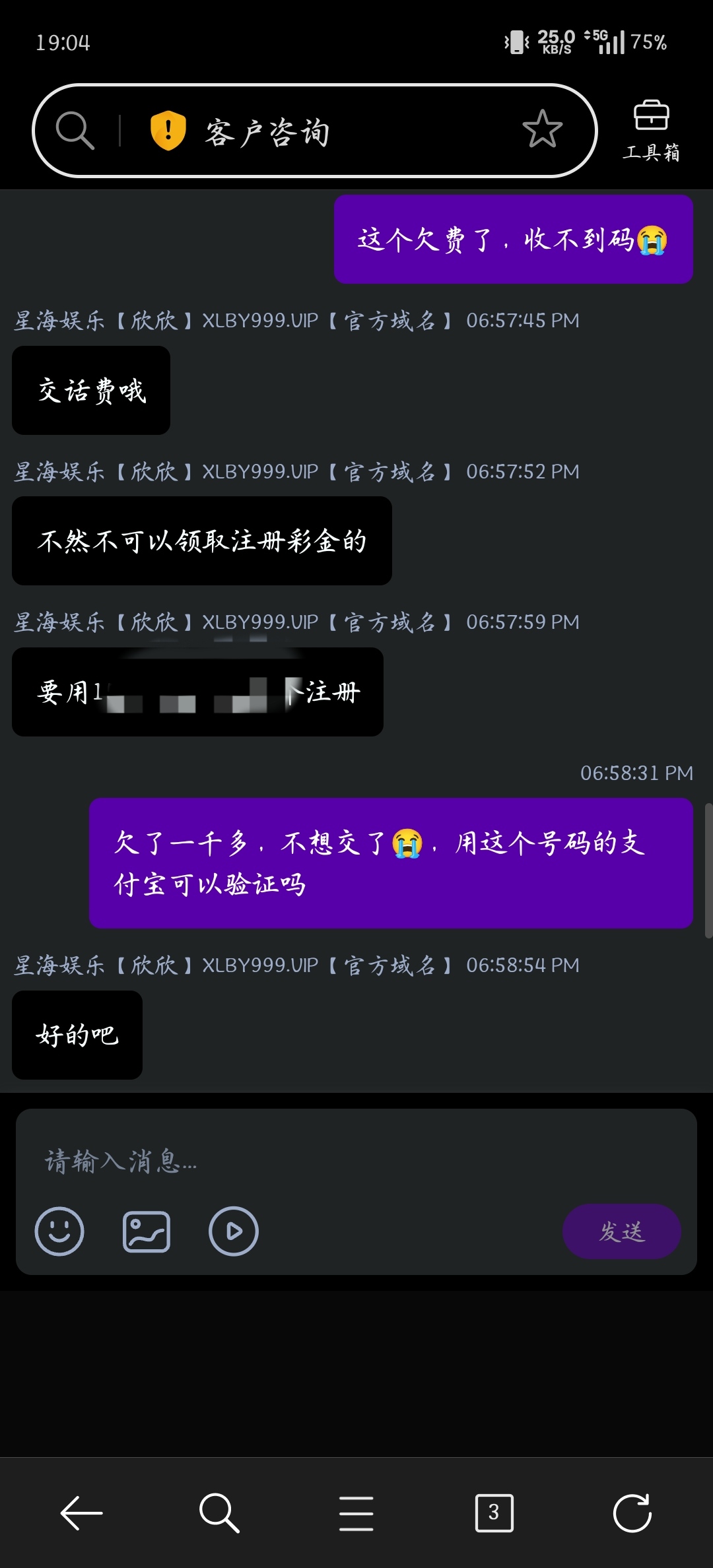The height and width of the screenshot is (1568, 713).
Task: Open the emoji picker
Action: (59, 1231)
